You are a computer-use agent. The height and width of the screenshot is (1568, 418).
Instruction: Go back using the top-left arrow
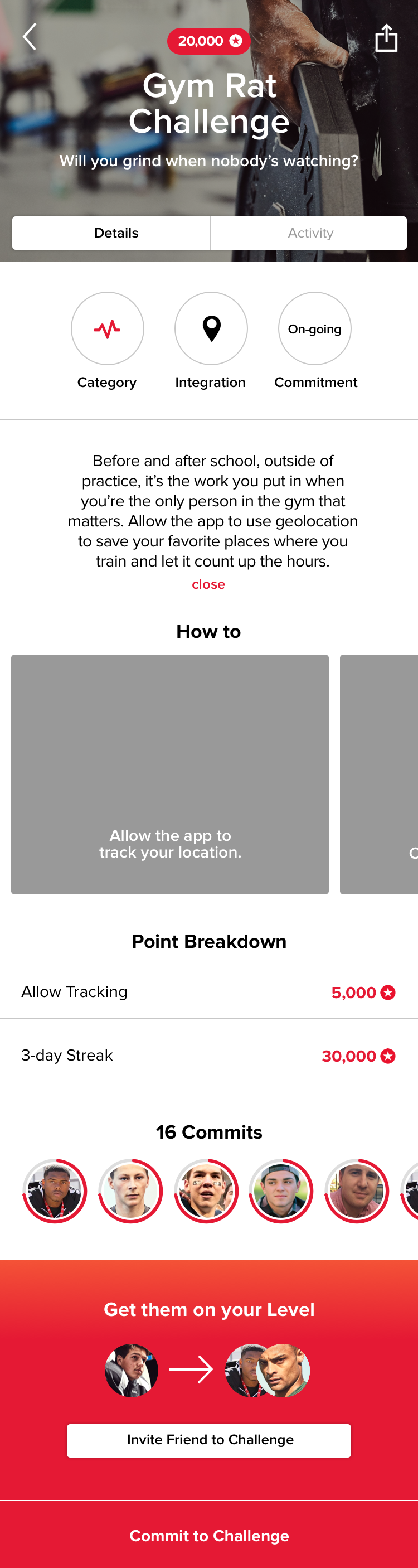pos(30,37)
